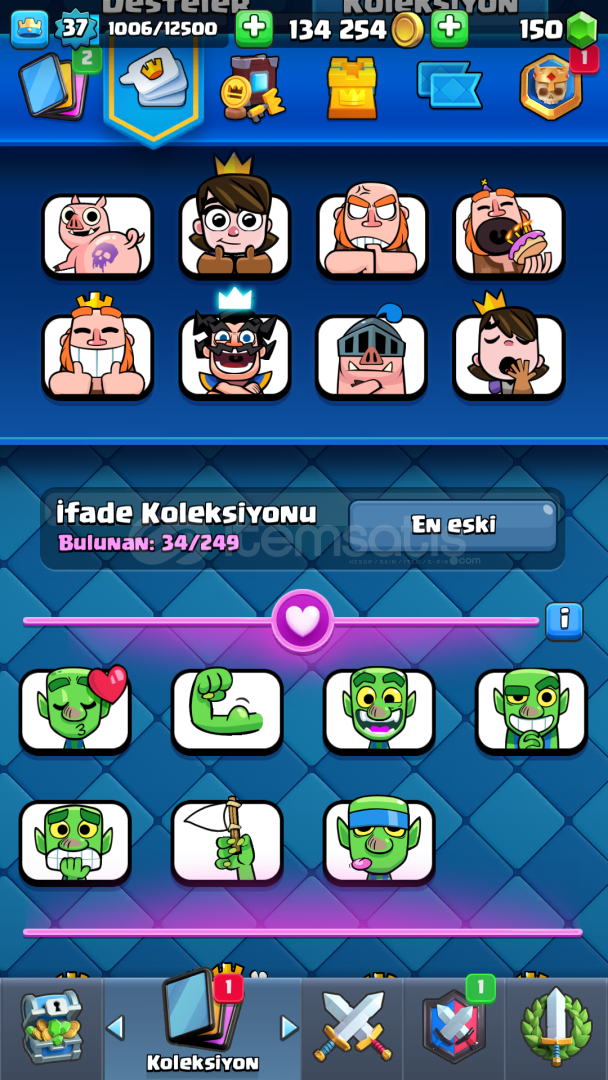The width and height of the screenshot is (608, 1080).
Task: Open the banners tab
Action: click(450, 85)
